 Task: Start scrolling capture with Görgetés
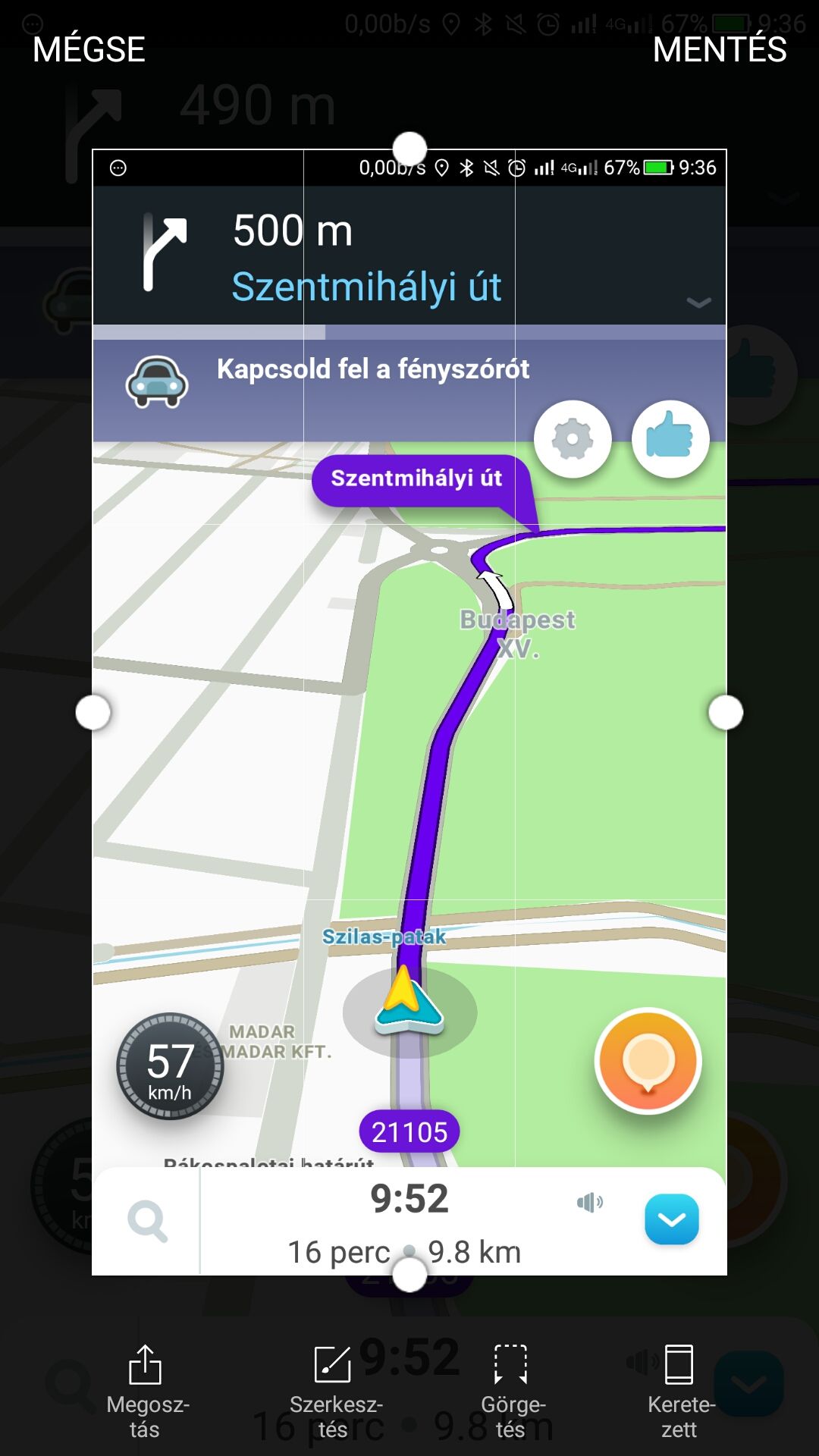coord(511,1392)
